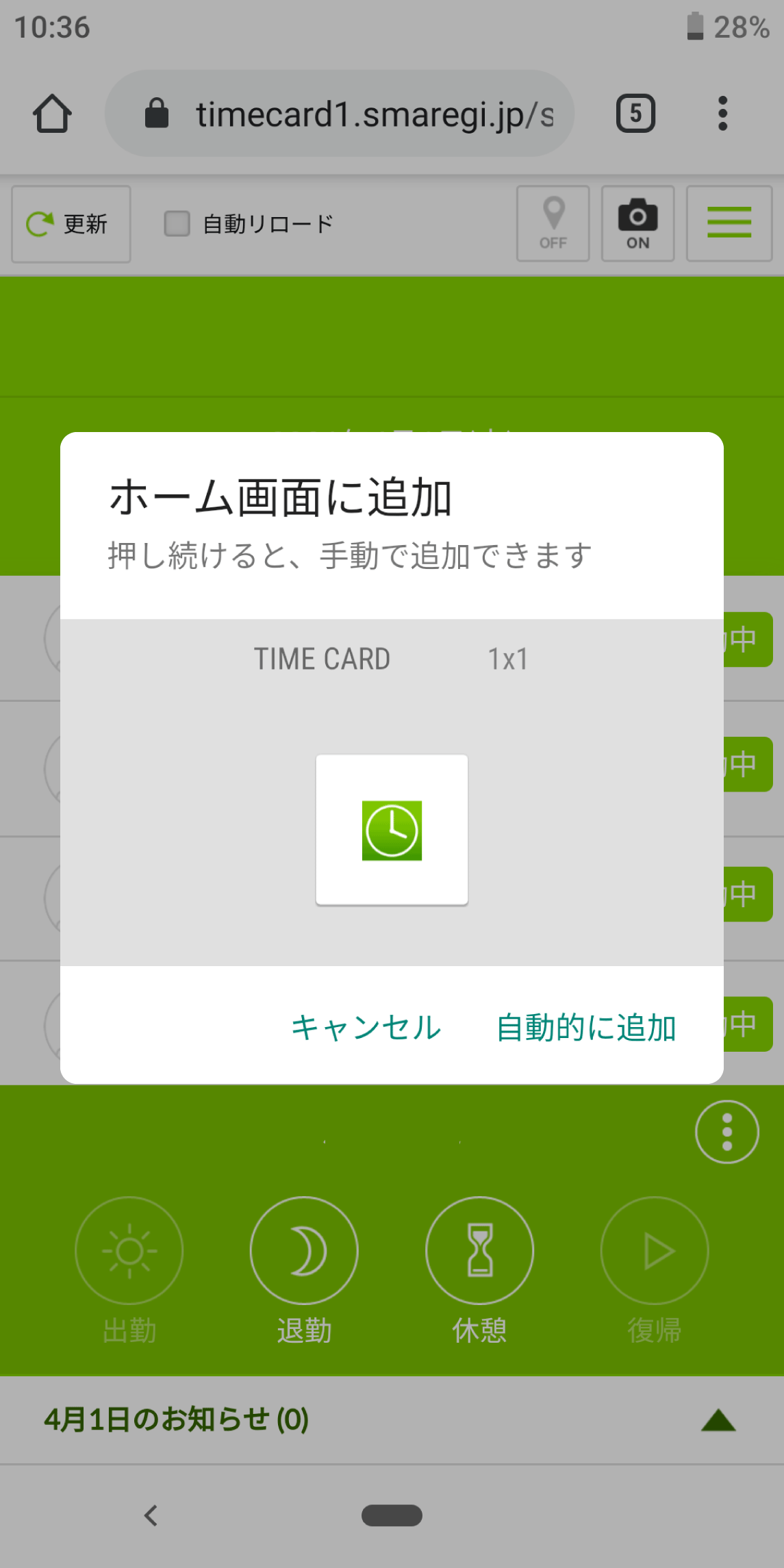Tap キャンセル to dismiss the dialog

(x=366, y=1028)
